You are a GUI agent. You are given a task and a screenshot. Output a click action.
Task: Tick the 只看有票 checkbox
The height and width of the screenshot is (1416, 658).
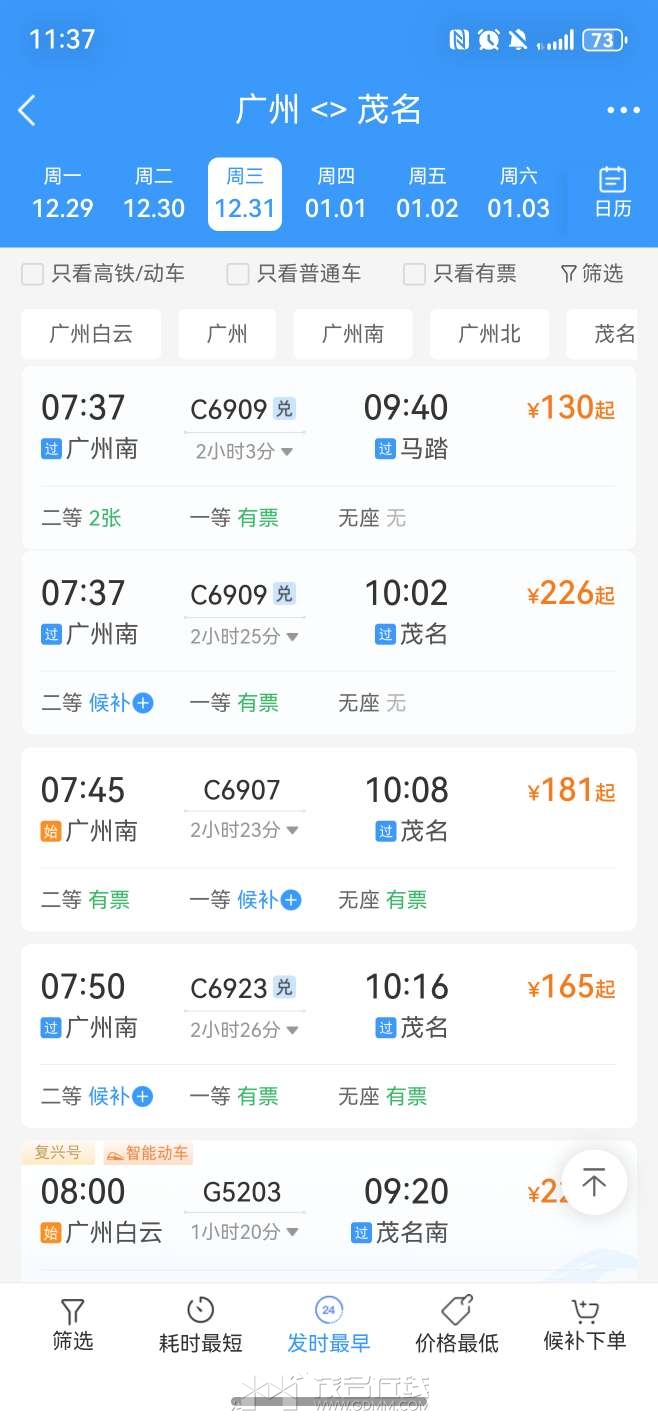414,274
